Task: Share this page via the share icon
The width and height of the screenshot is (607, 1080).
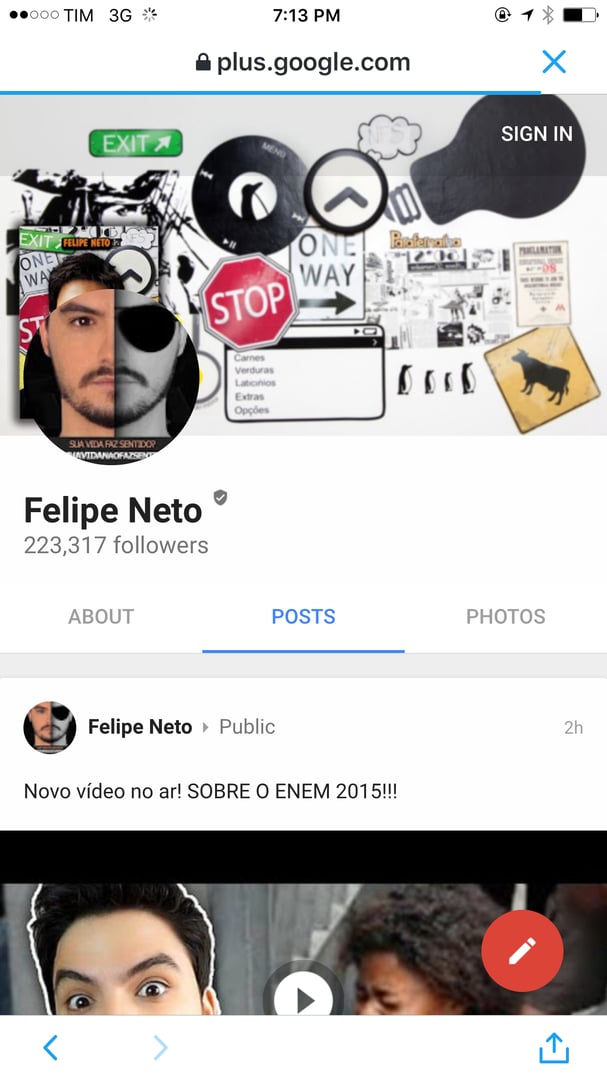Action: tap(553, 1047)
